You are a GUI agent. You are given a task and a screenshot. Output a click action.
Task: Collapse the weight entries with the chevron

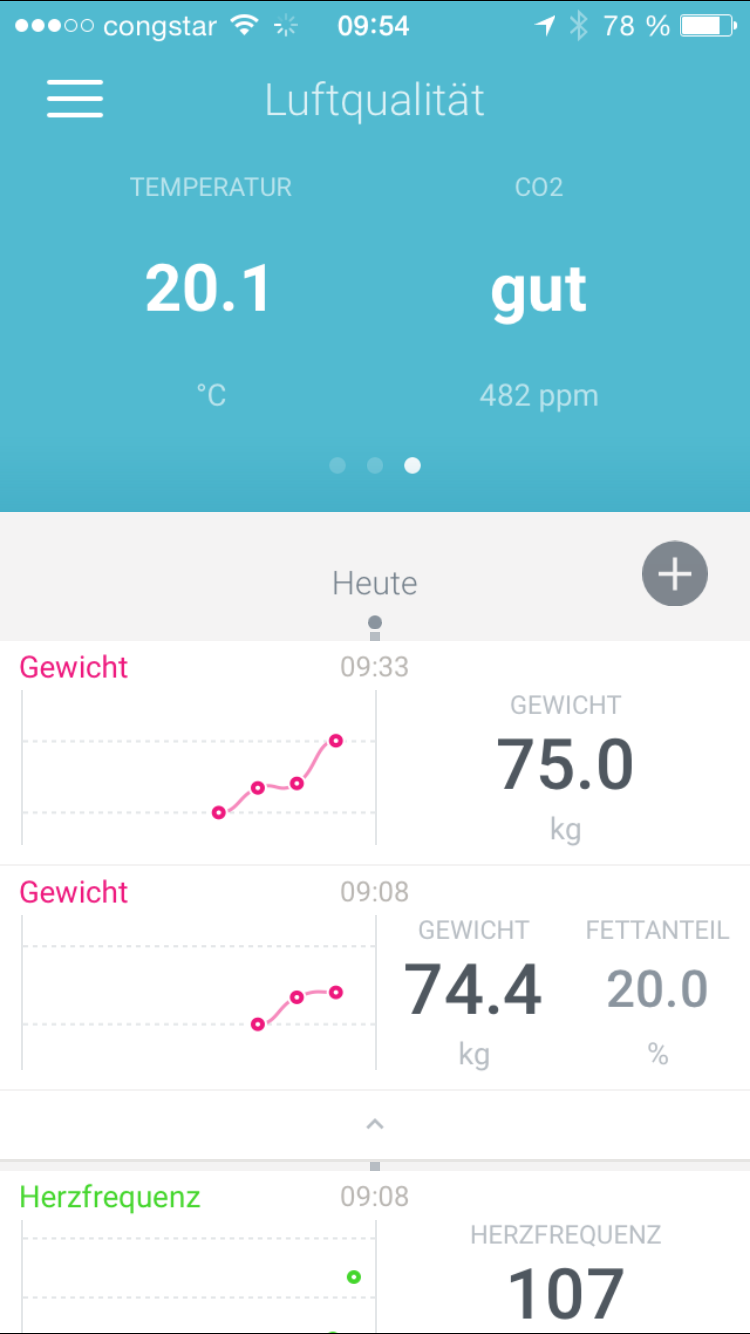click(375, 1124)
